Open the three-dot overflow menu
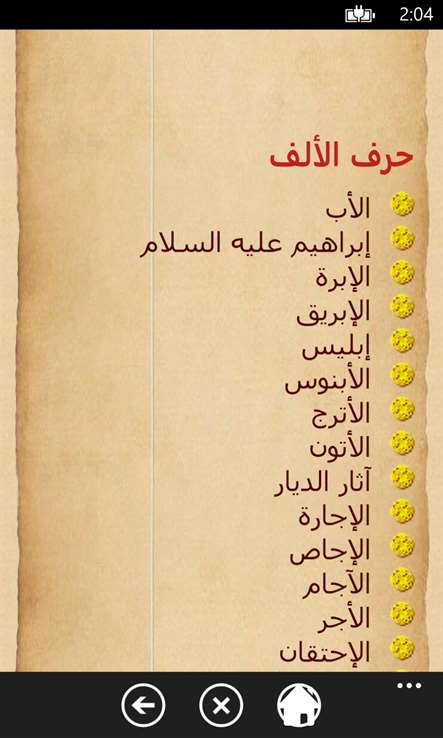The image size is (443, 738). 409,686
